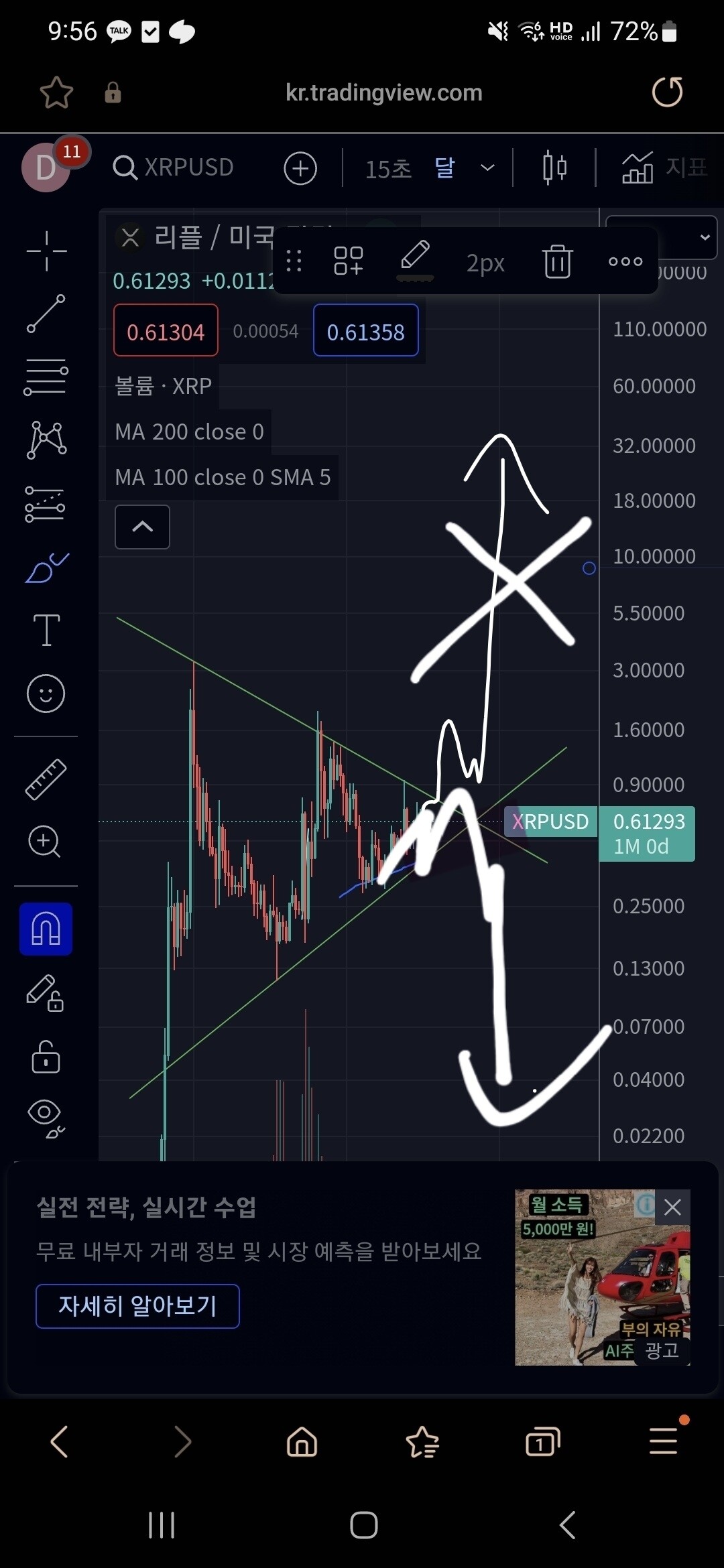The height and width of the screenshot is (1568, 724).
Task: Open the drawing's more options menu
Action: [x=625, y=261]
